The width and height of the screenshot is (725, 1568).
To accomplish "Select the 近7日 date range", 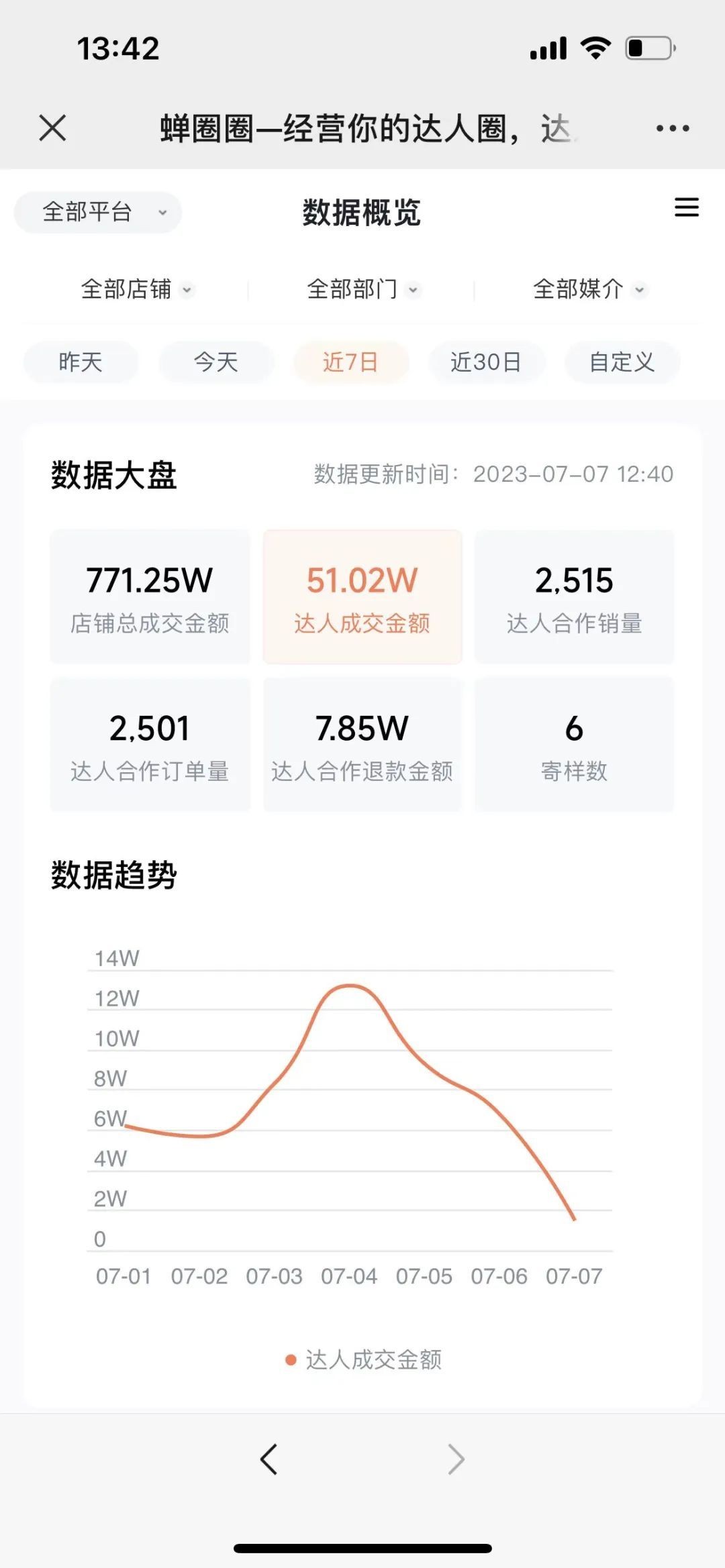I will pyautogui.click(x=351, y=362).
